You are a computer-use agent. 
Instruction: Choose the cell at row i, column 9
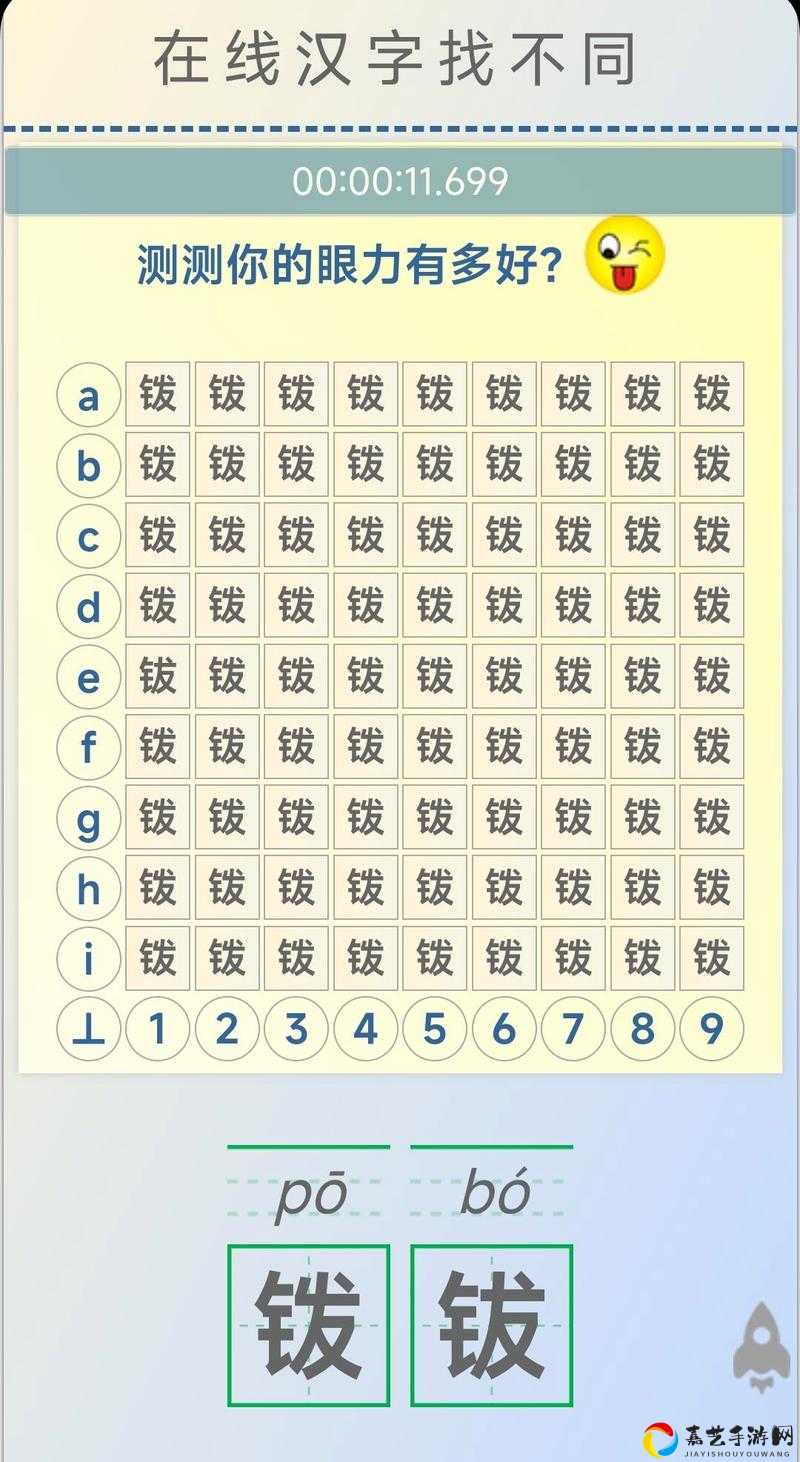pos(712,958)
